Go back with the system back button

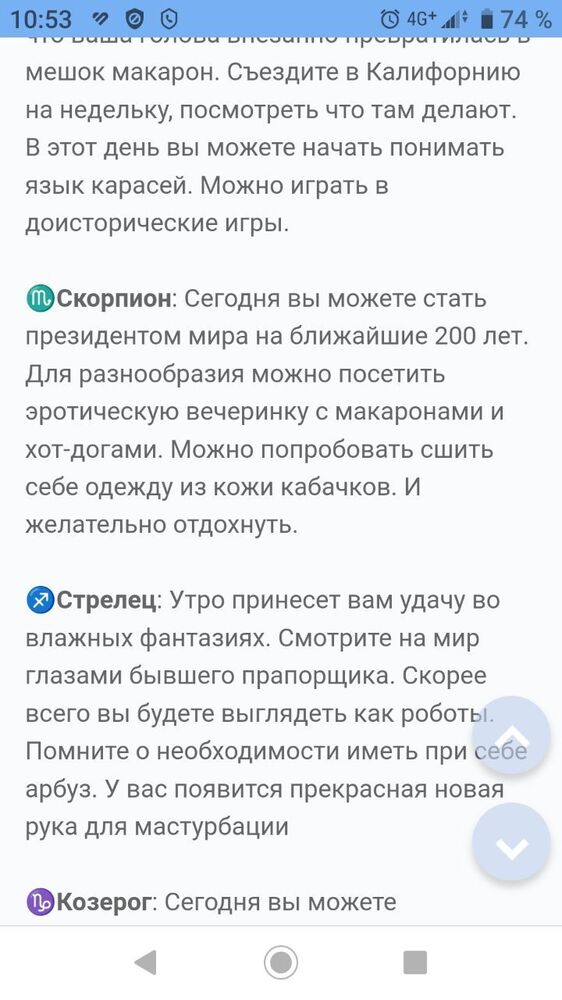(145, 962)
